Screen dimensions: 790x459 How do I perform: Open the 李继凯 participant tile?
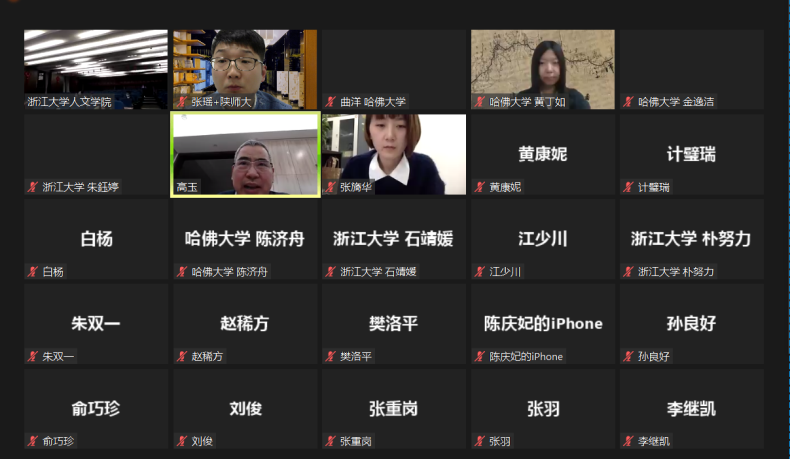point(691,409)
